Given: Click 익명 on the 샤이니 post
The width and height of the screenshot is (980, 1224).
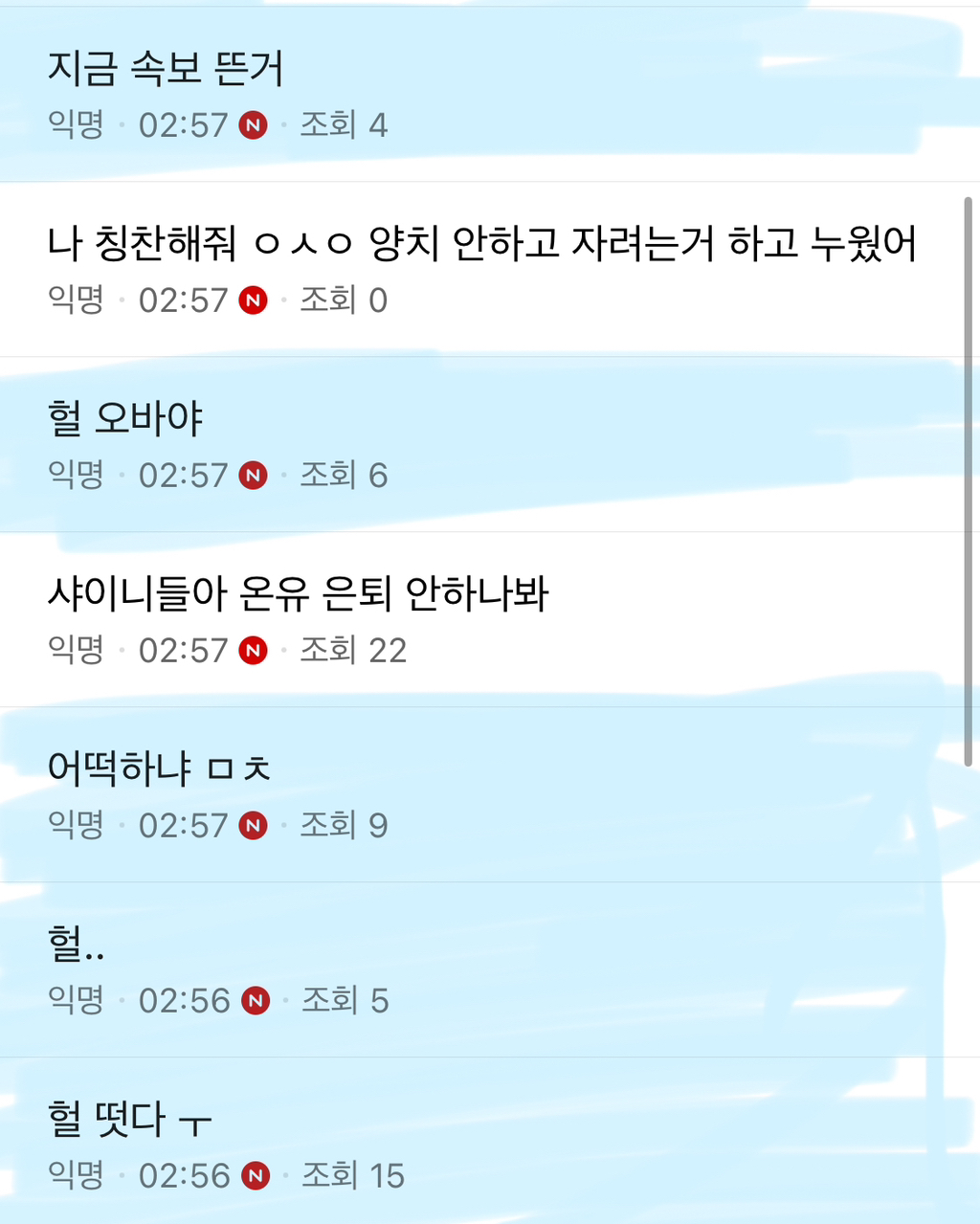Looking at the screenshot, I should (x=77, y=650).
